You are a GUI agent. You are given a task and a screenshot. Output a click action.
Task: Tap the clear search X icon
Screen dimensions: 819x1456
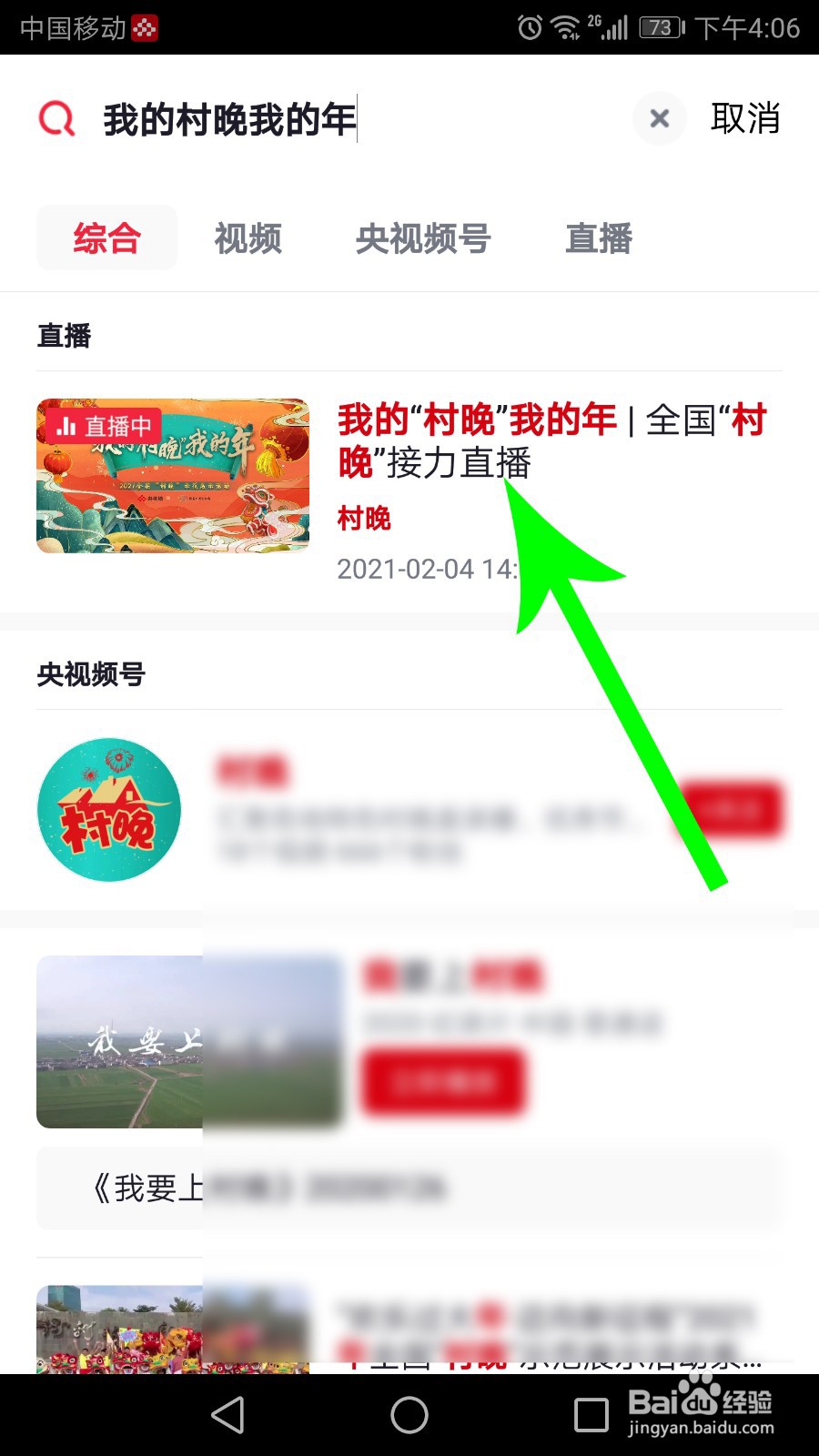(659, 118)
